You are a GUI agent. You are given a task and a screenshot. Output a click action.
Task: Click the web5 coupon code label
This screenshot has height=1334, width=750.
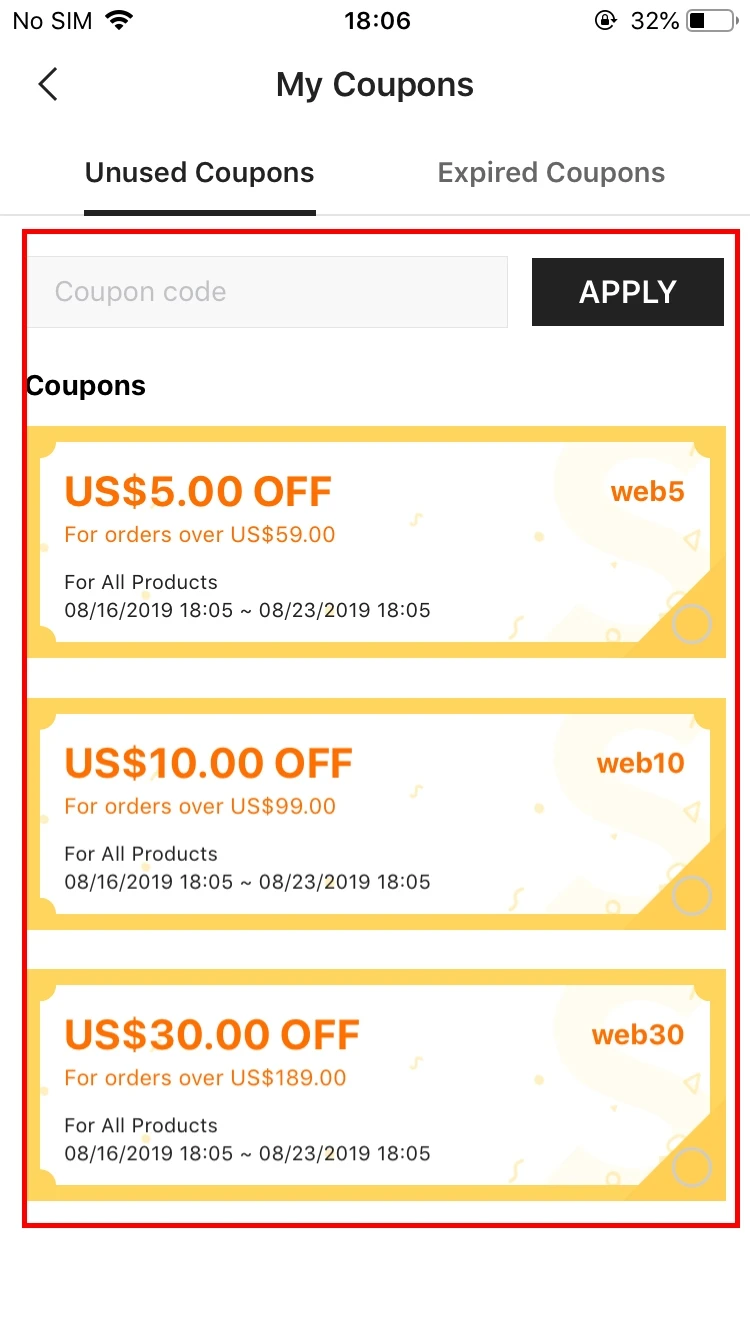pyautogui.click(x=647, y=491)
